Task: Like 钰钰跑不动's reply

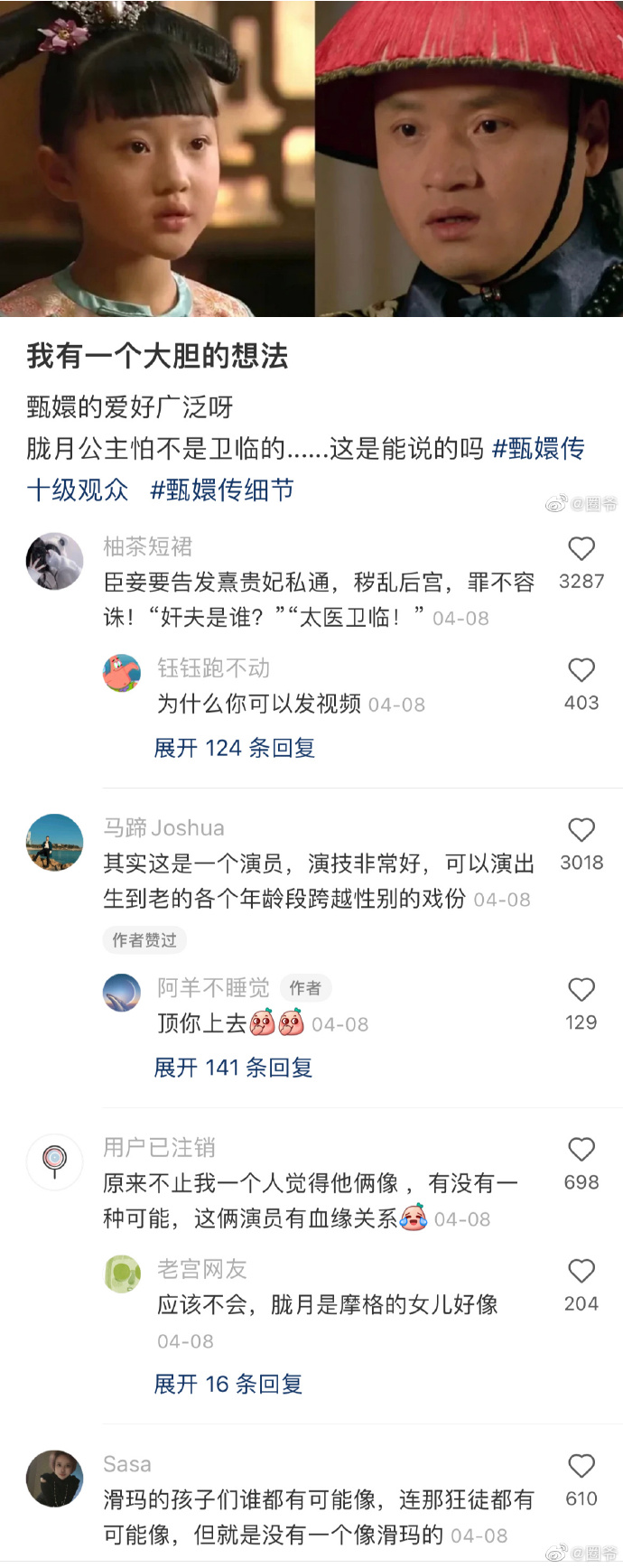Action: click(581, 670)
